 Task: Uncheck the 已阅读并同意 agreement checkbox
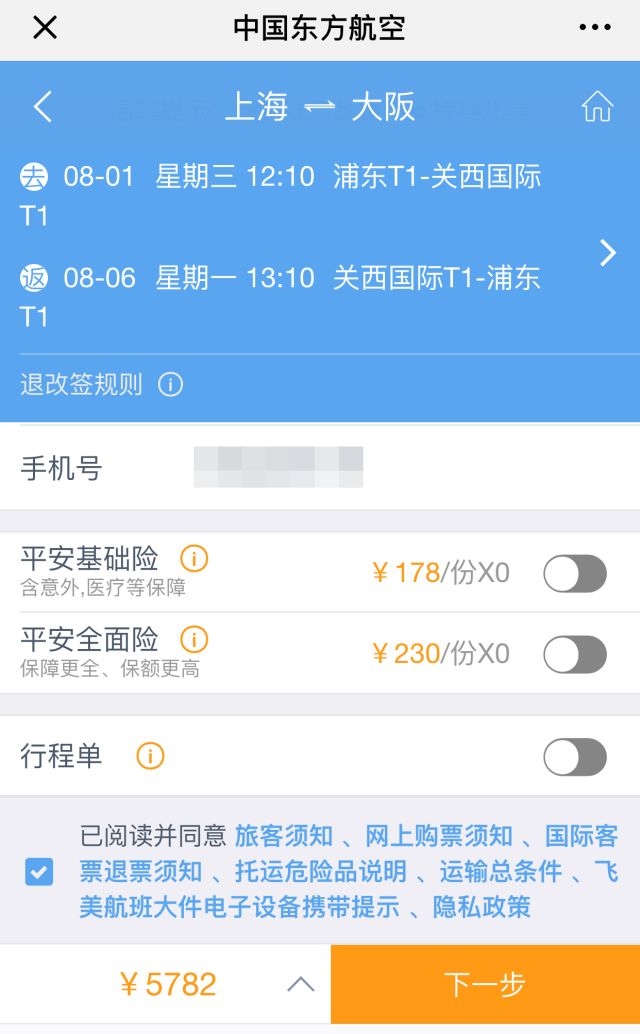39,872
